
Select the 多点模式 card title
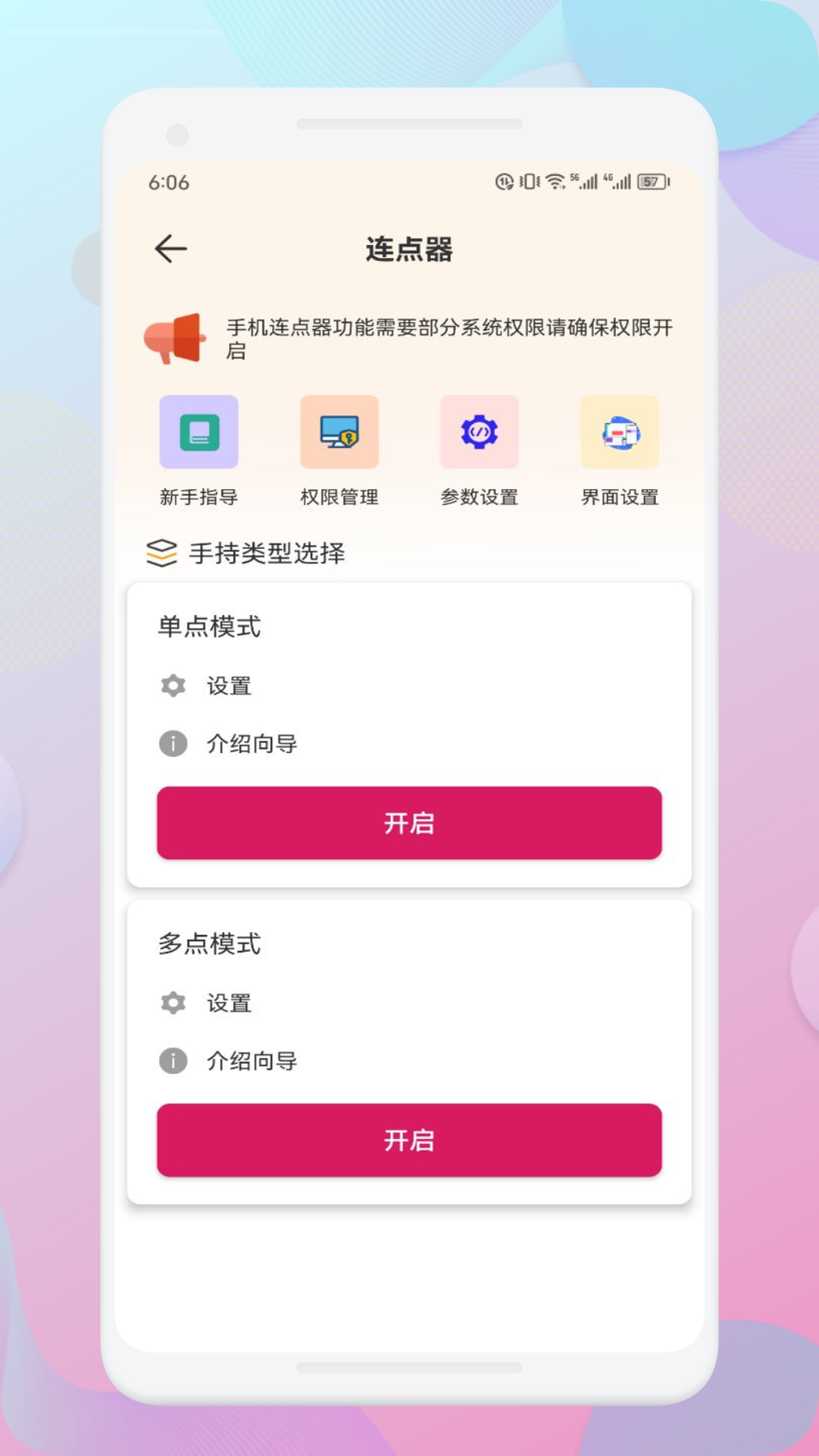click(x=209, y=944)
